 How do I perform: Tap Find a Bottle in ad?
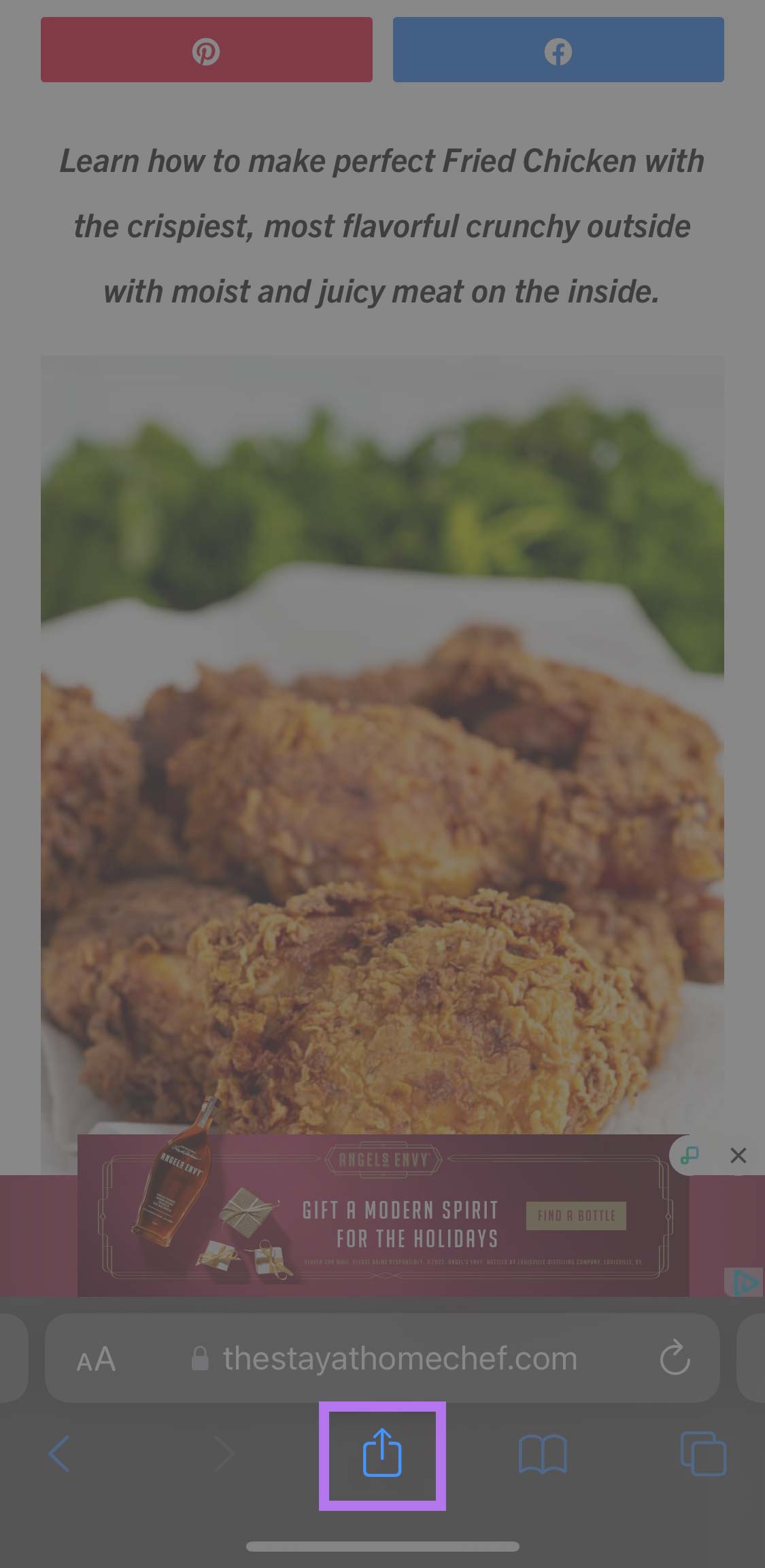576,1215
